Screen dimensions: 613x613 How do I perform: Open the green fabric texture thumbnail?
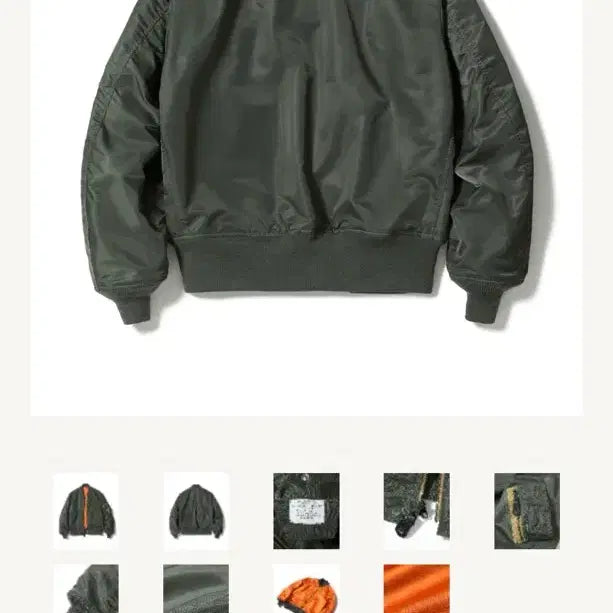pos(196,590)
